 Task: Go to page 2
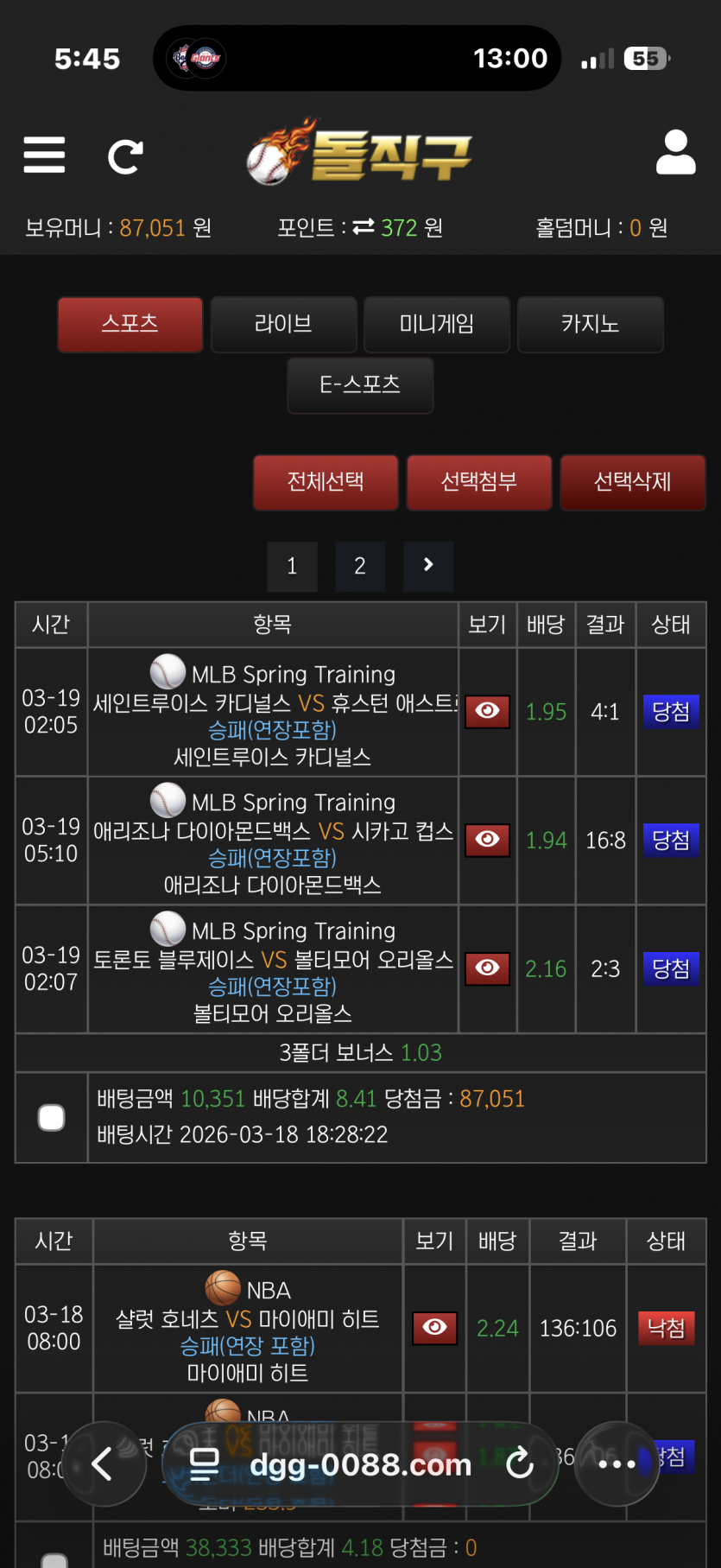[x=360, y=566]
